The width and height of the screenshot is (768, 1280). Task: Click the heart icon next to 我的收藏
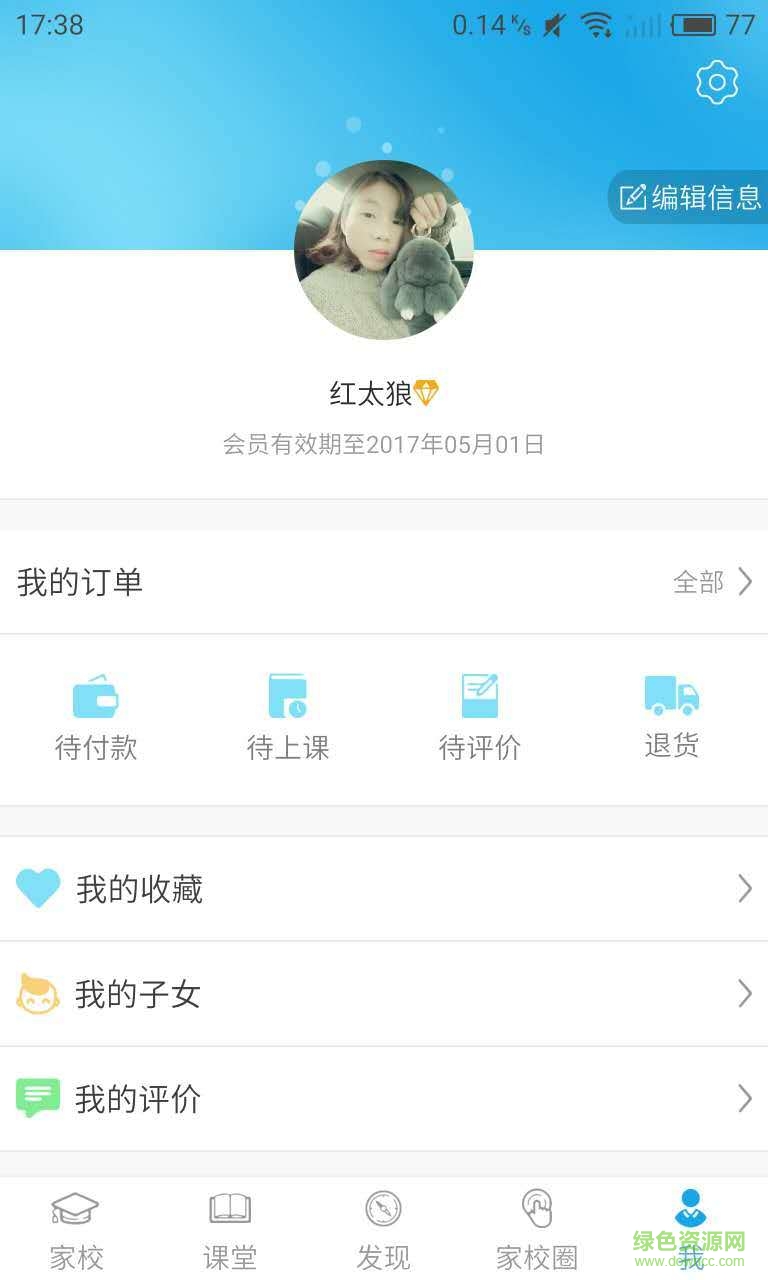[38, 888]
